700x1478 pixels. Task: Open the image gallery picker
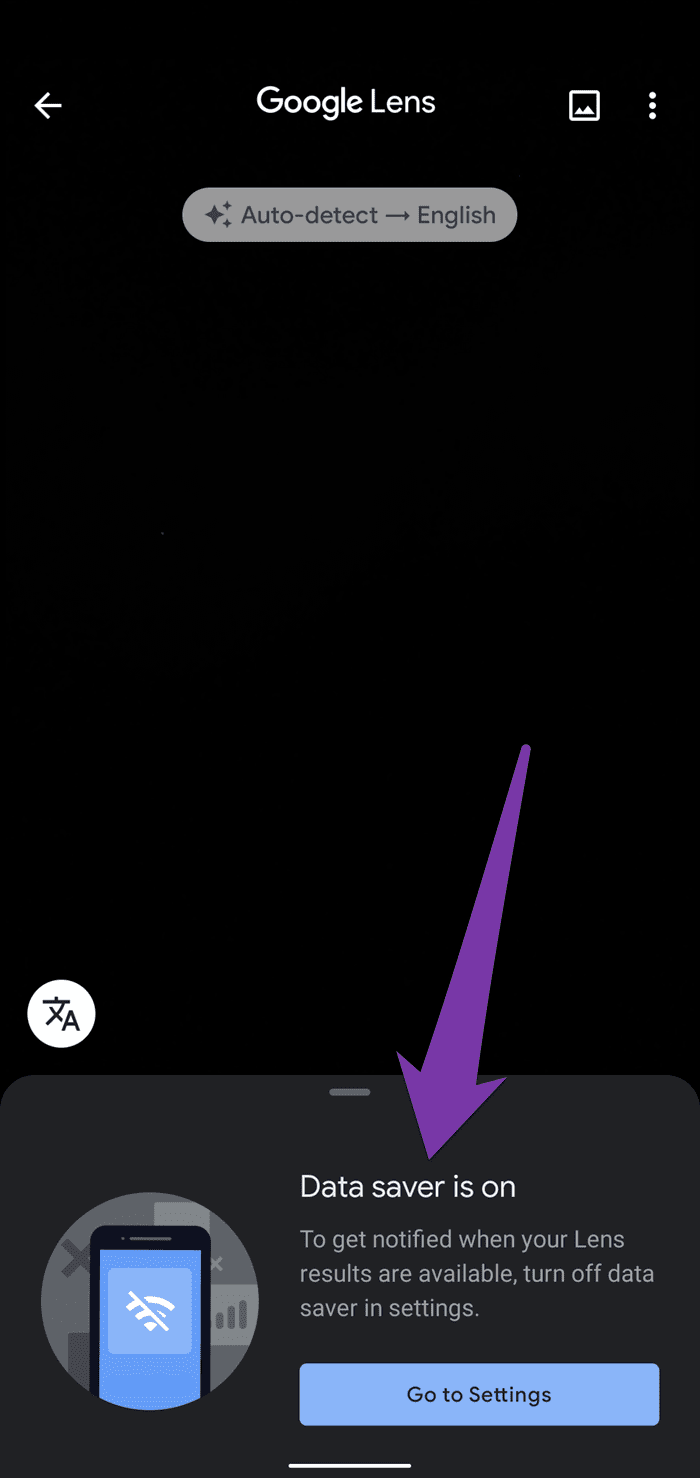coord(584,105)
